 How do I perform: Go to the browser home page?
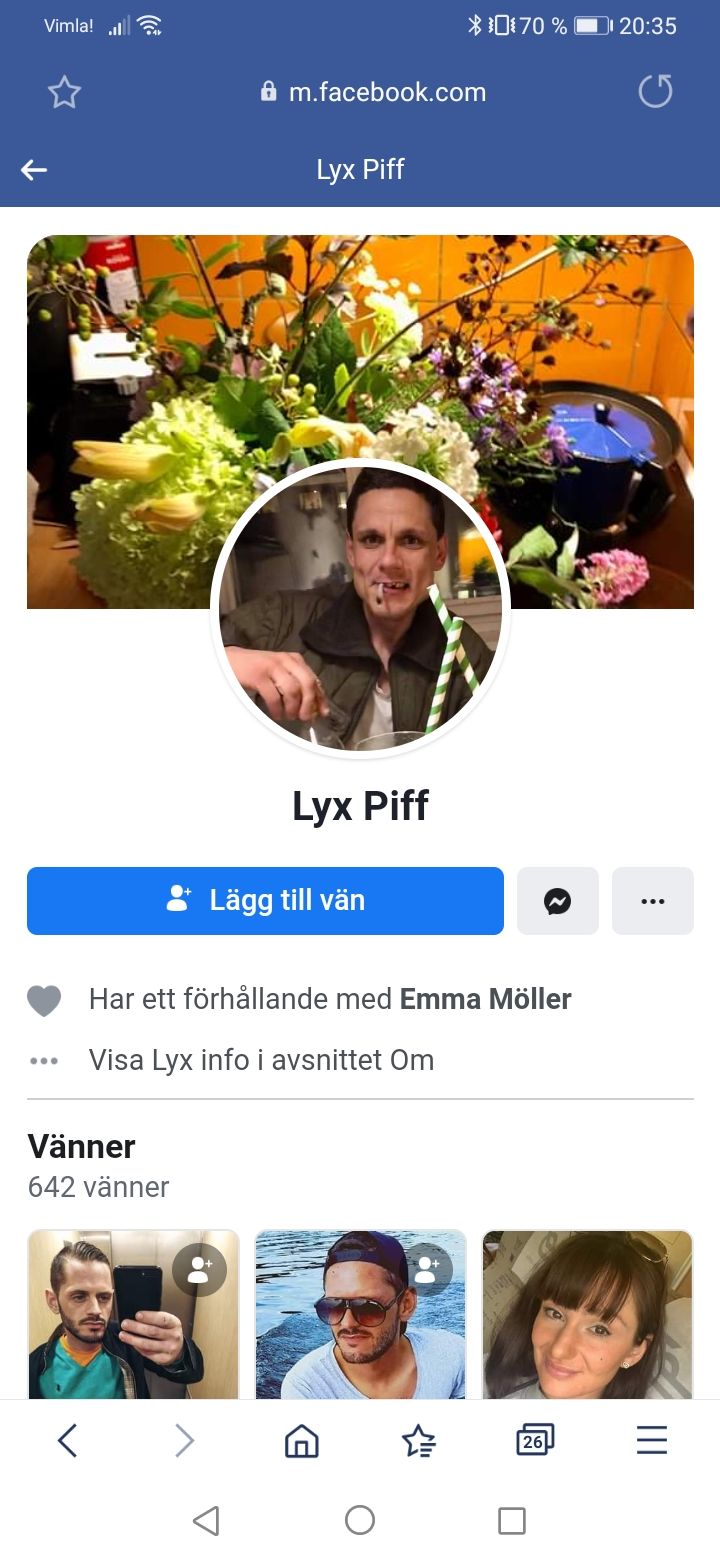(x=301, y=1441)
